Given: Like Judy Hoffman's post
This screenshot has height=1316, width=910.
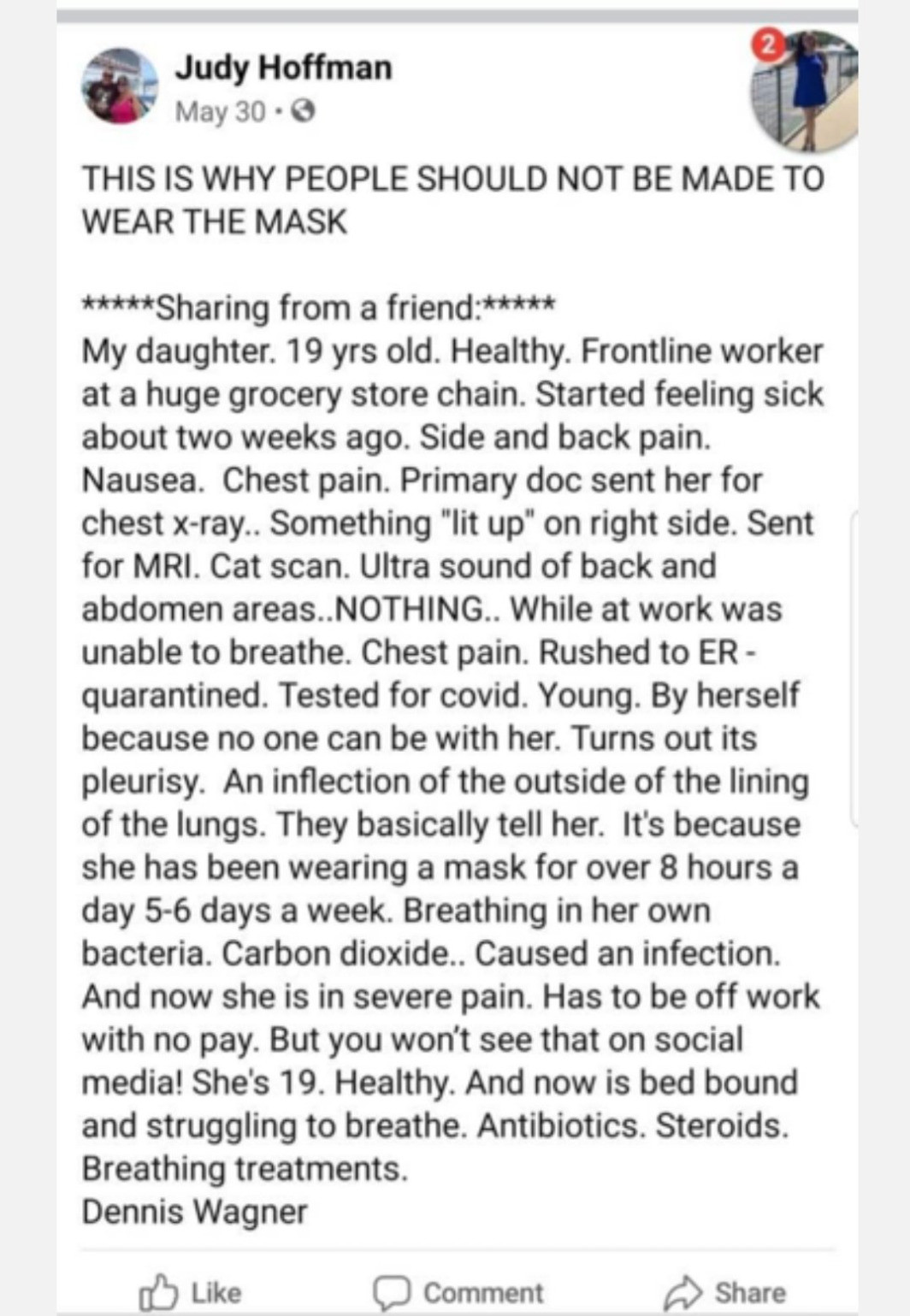Looking at the screenshot, I should point(190,1292).
